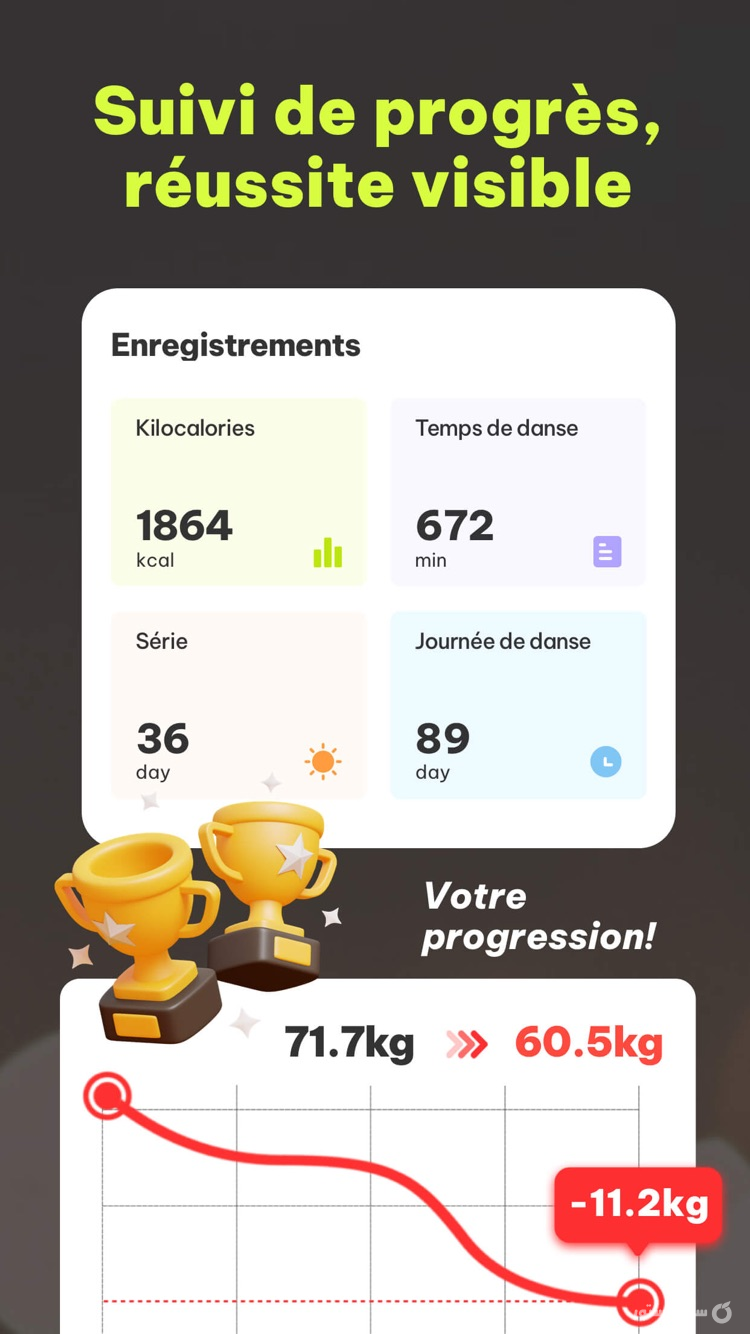
Task: Click the 71.7kg starting weight value
Action: click(x=349, y=1042)
